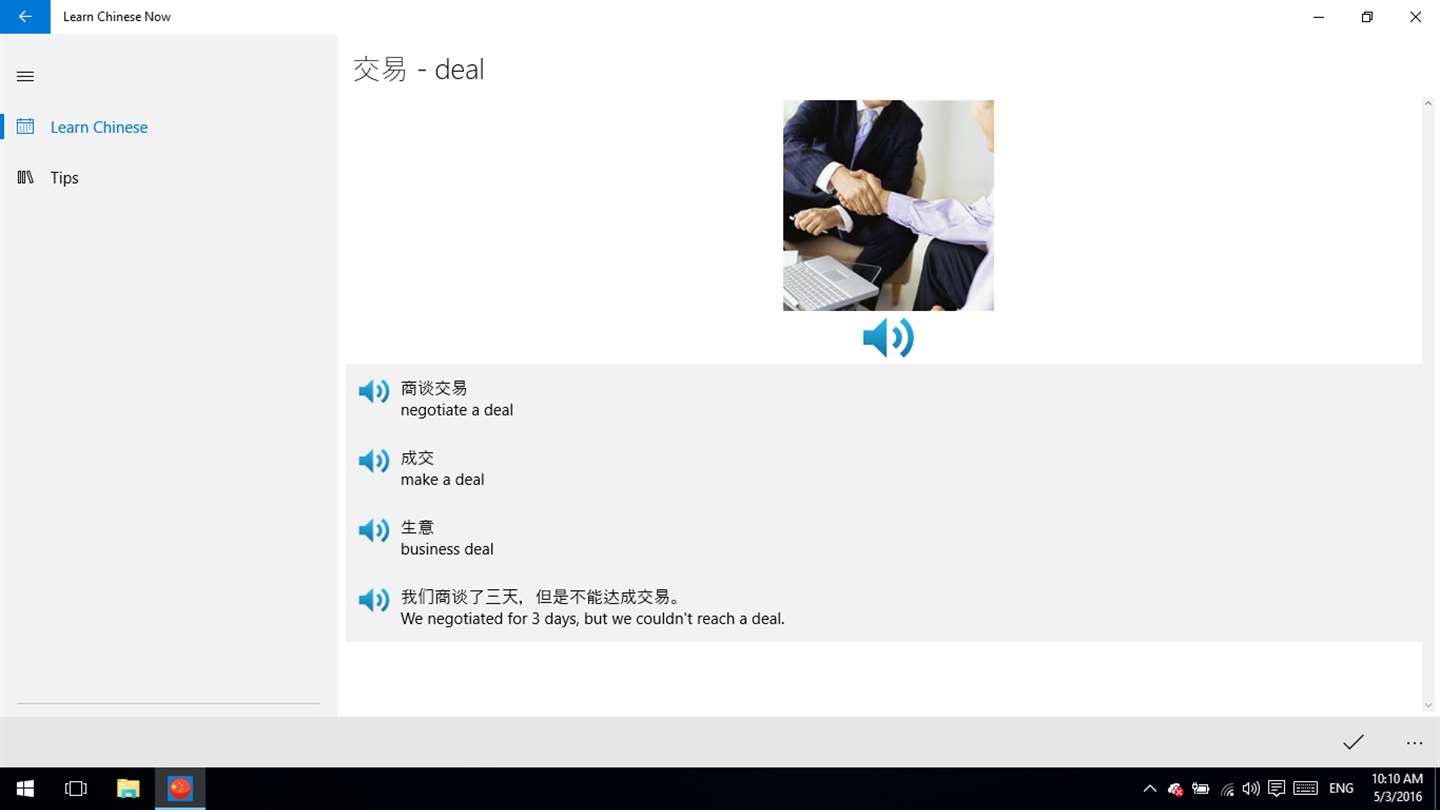Open the hamburger navigation menu
The width and height of the screenshot is (1440, 810).
tap(26, 76)
